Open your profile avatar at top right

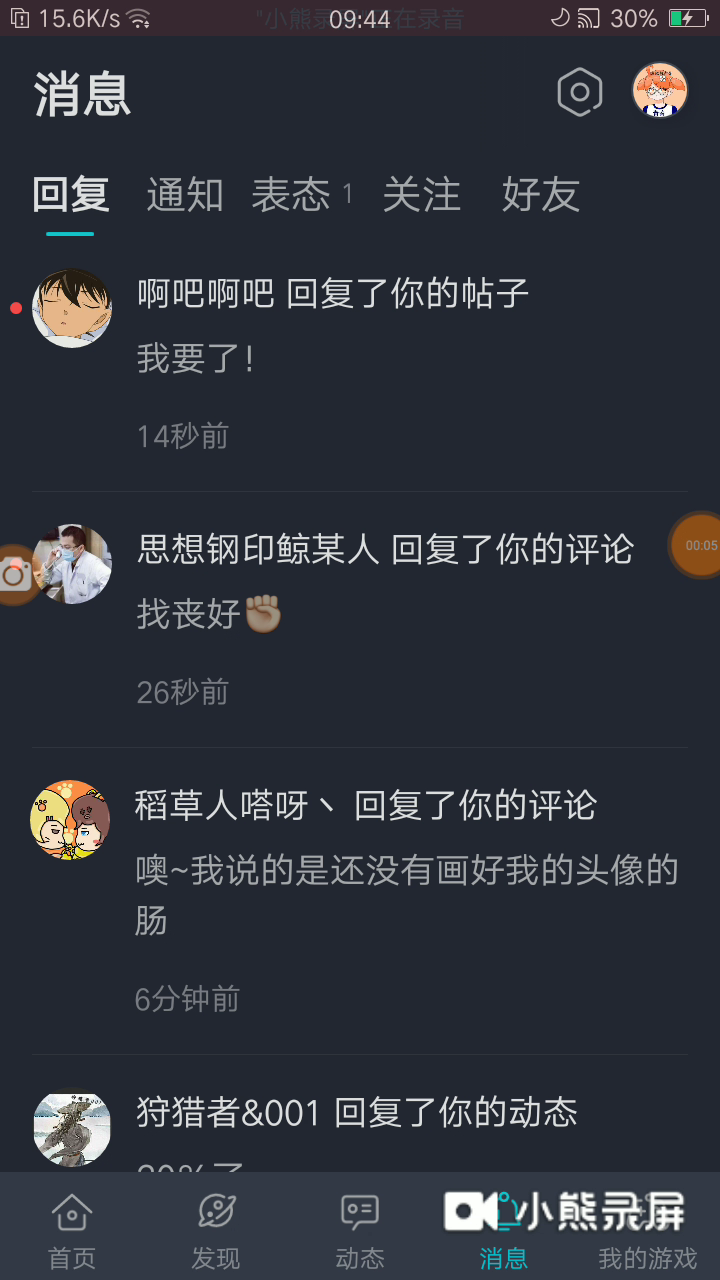[660, 91]
